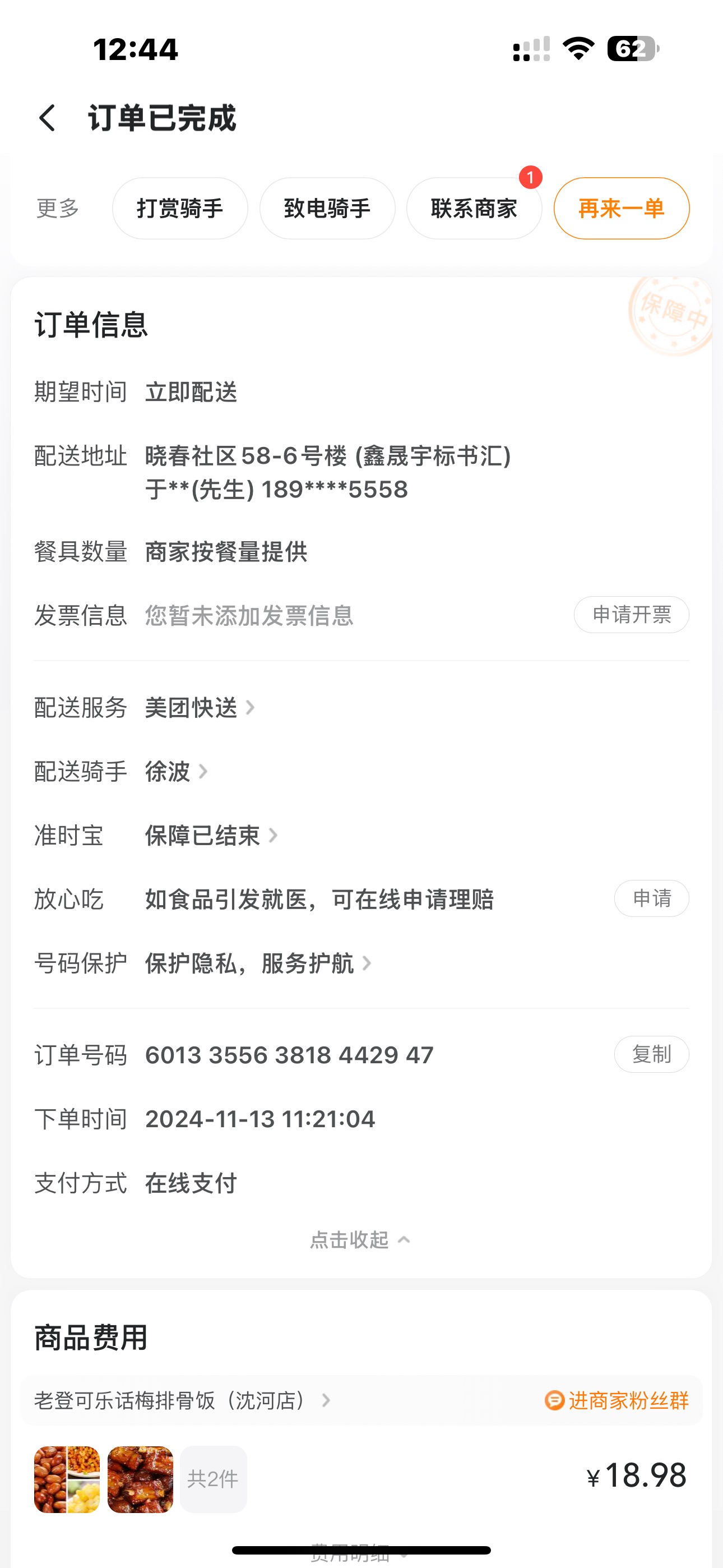
Task: Open the 老登可乐话梅排骨饭（沈河店）store page
Action: [182, 1400]
